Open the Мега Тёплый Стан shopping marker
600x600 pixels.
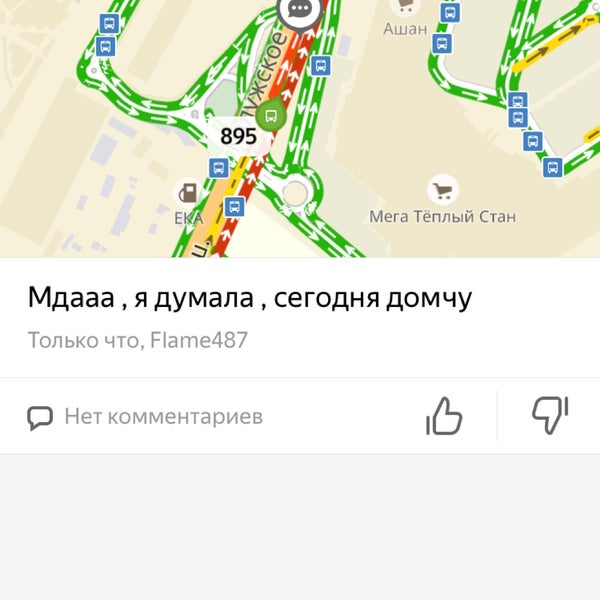[441, 190]
